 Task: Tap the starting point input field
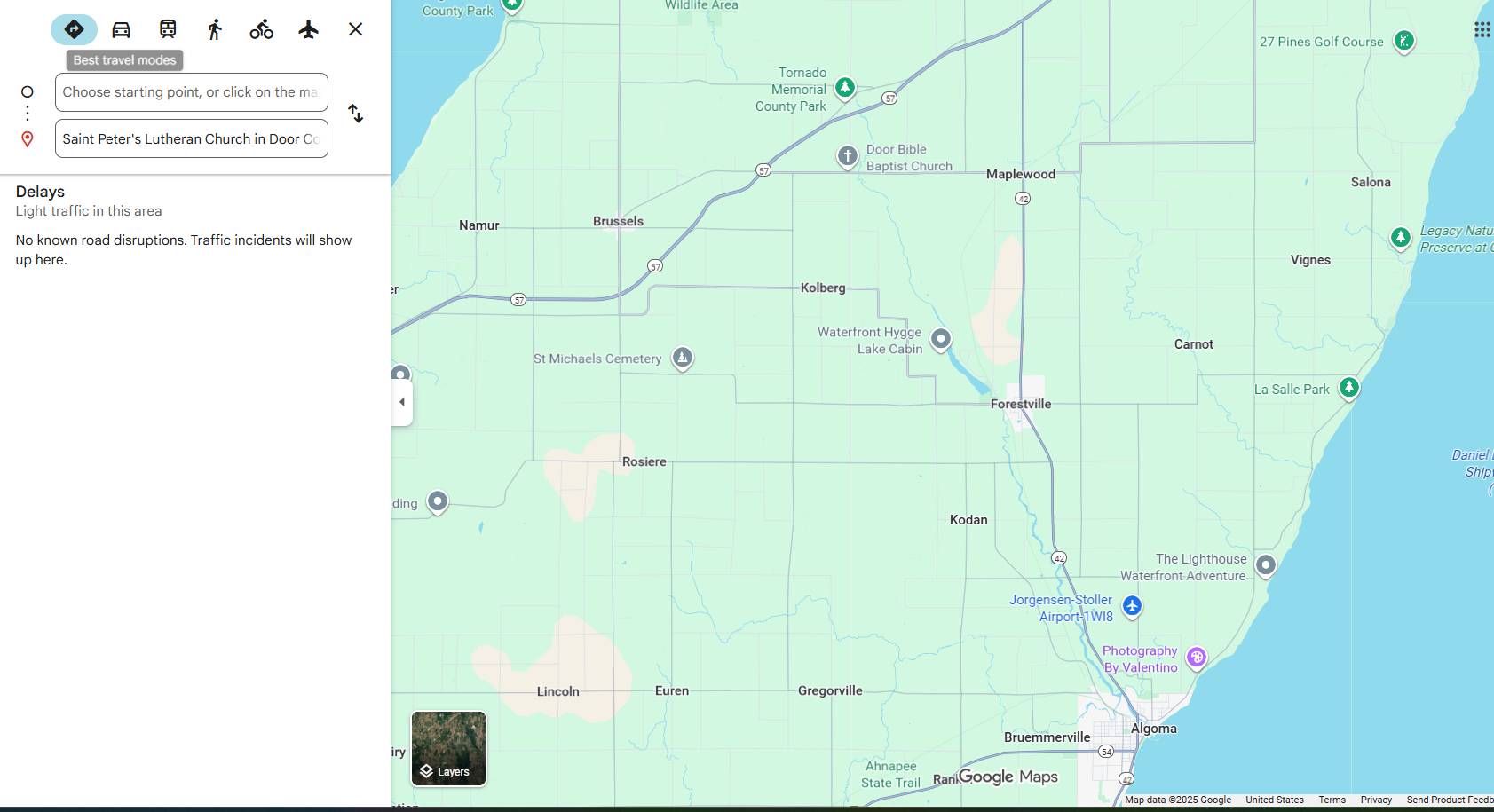pyautogui.click(x=191, y=92)
